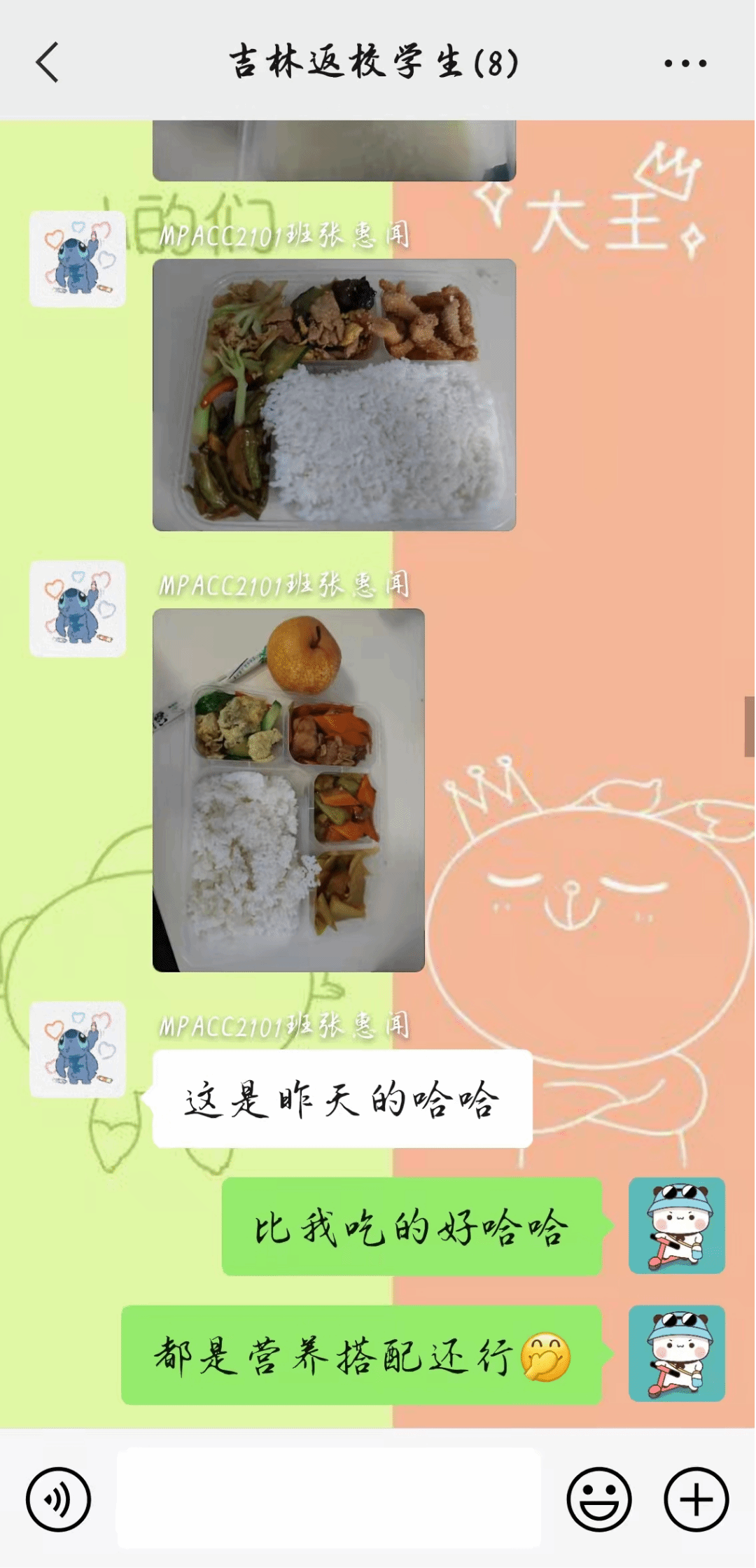Open the plus attachment menu
756x1568 pixels.
pyautogui.click(x=696, y=1499)
